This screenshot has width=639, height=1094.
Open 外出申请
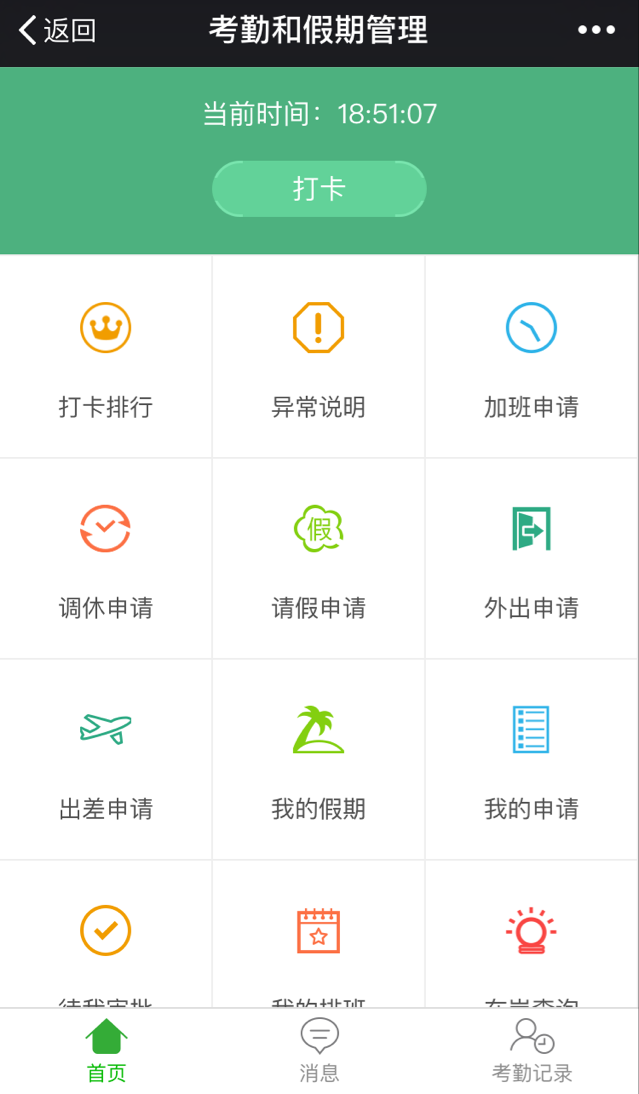(532, 558)
